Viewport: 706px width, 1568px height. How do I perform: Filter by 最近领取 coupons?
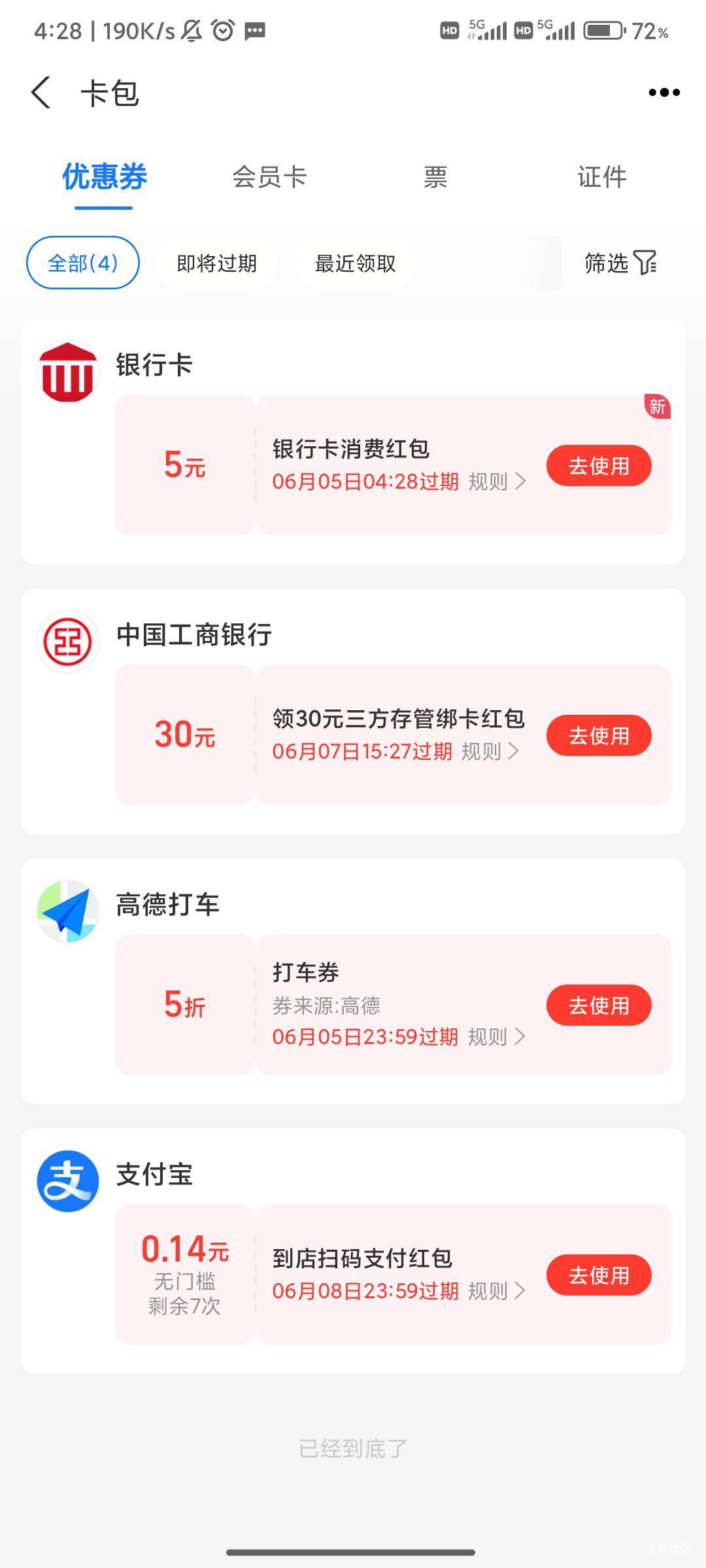pos(355,263)
